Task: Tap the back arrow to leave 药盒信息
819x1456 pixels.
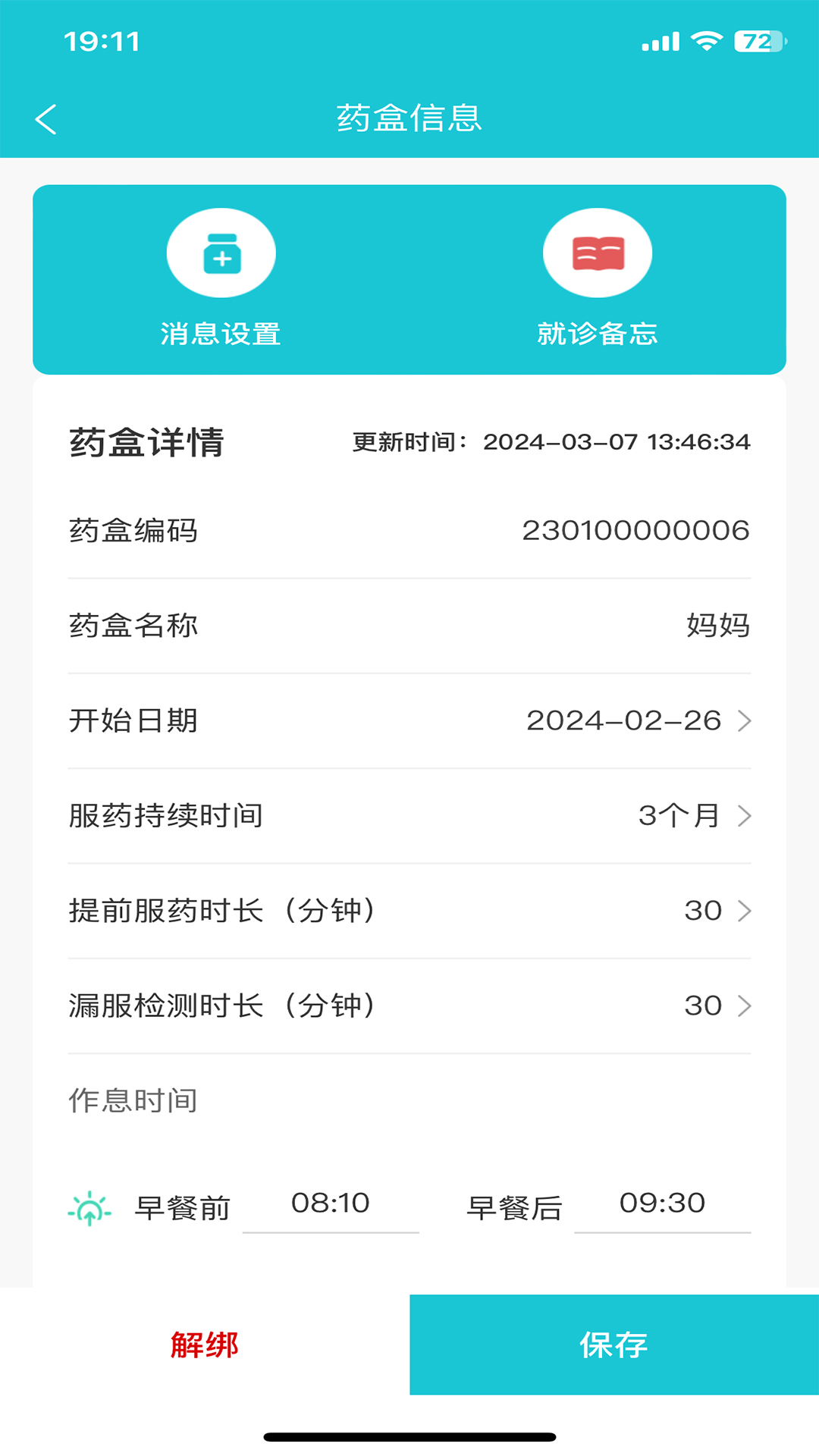Action: (47, 118)
